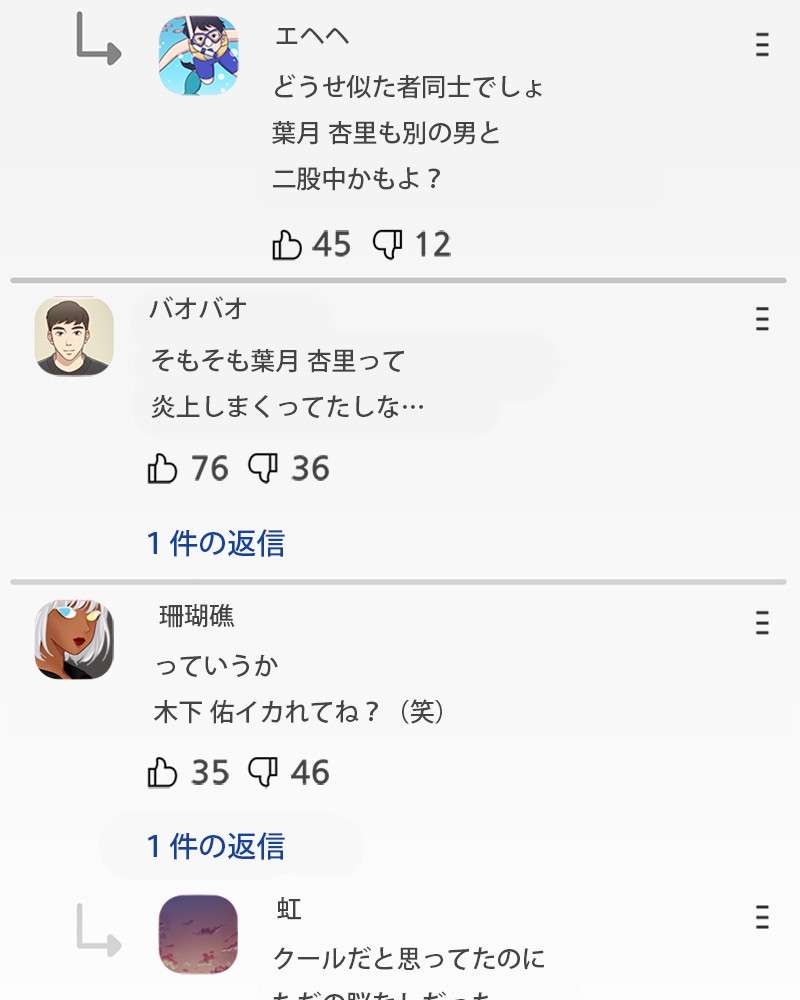Image resolution: width=800 pixels, height=1000 pixels.
Task: Open overflow menu on バオバオ's comment
Action: tap(762, 320)
